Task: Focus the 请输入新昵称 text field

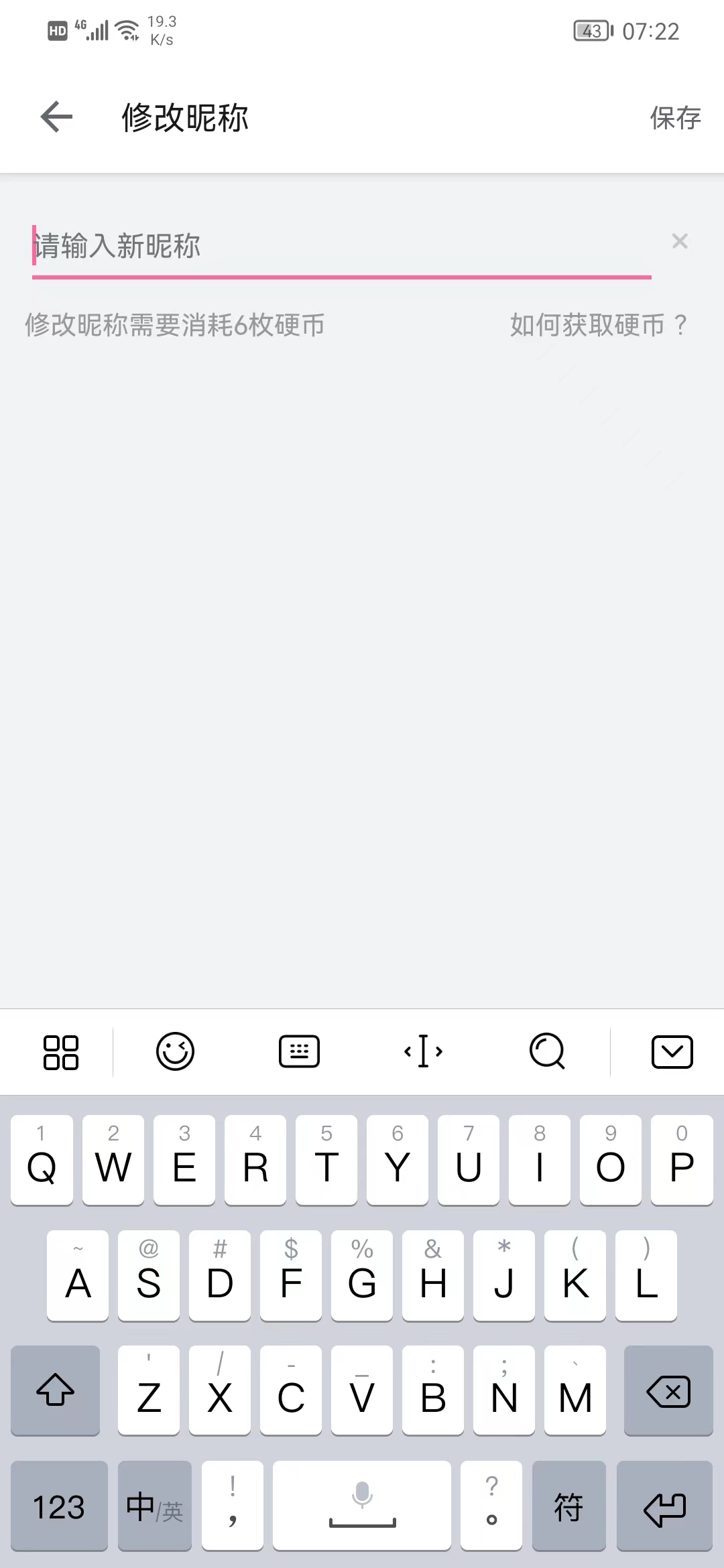Action: coord(335,247)
